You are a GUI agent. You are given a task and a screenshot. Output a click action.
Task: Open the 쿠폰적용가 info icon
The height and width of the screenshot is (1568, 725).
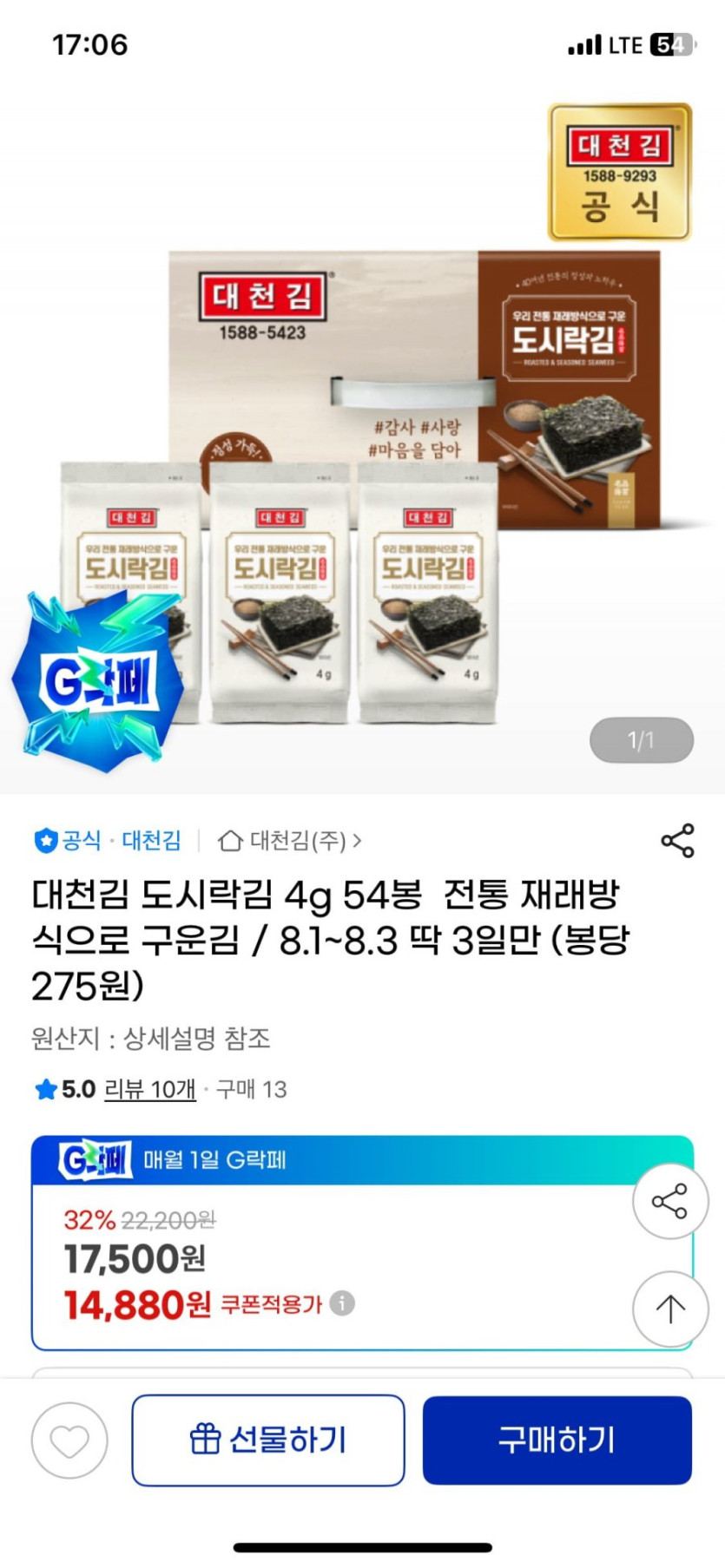[x=342, y=1303]
